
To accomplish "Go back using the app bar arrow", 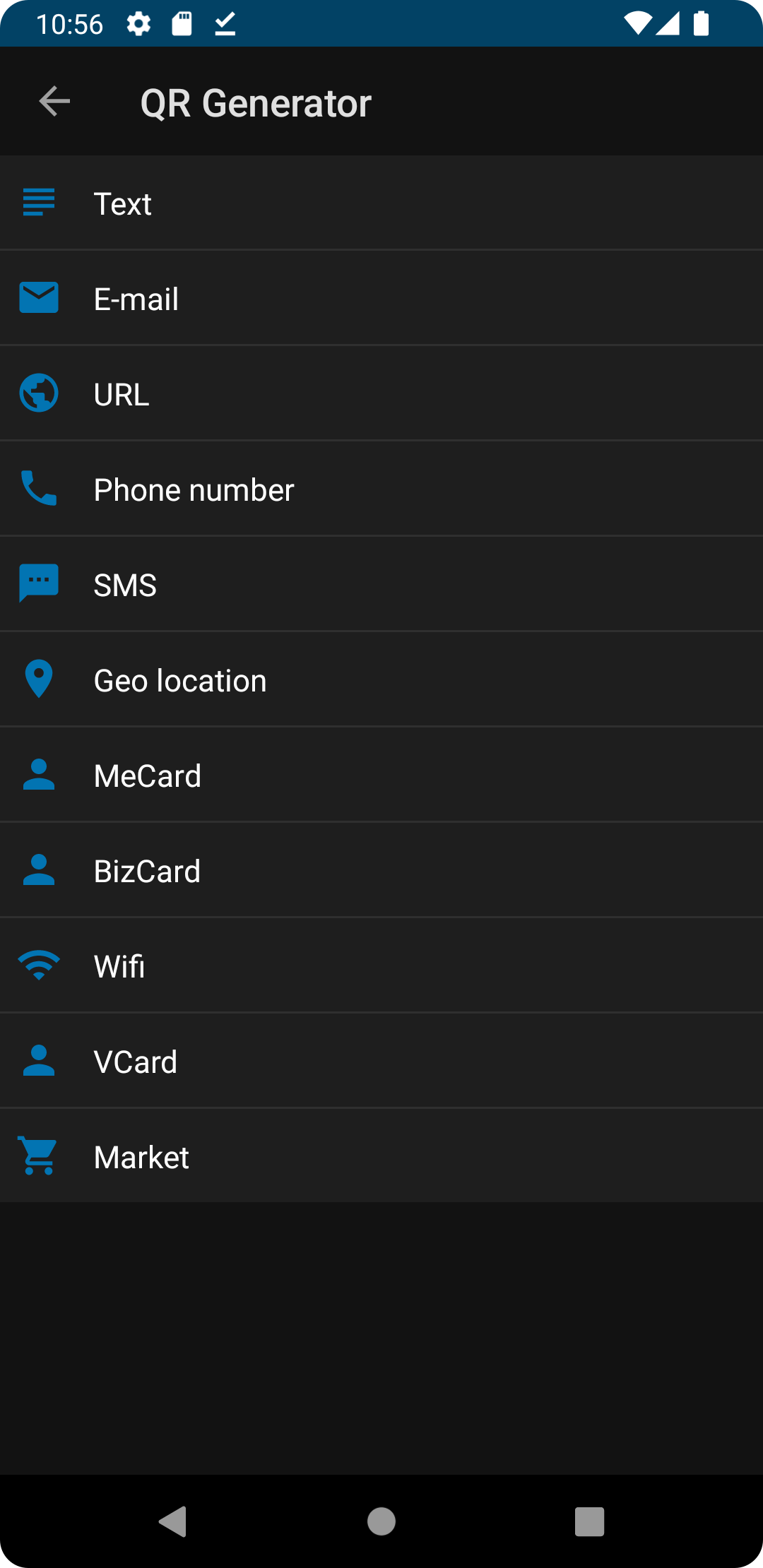I will coord(54,102).
